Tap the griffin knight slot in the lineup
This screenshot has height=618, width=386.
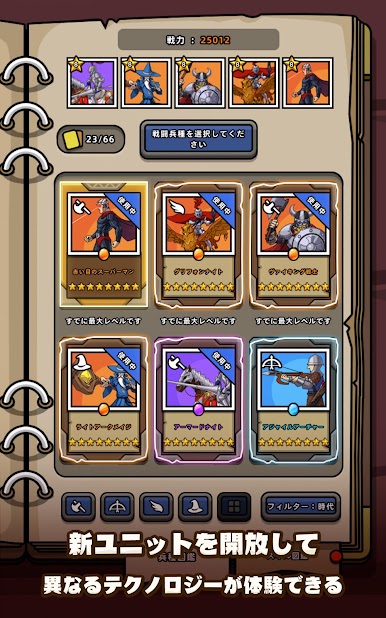(254, 83)
